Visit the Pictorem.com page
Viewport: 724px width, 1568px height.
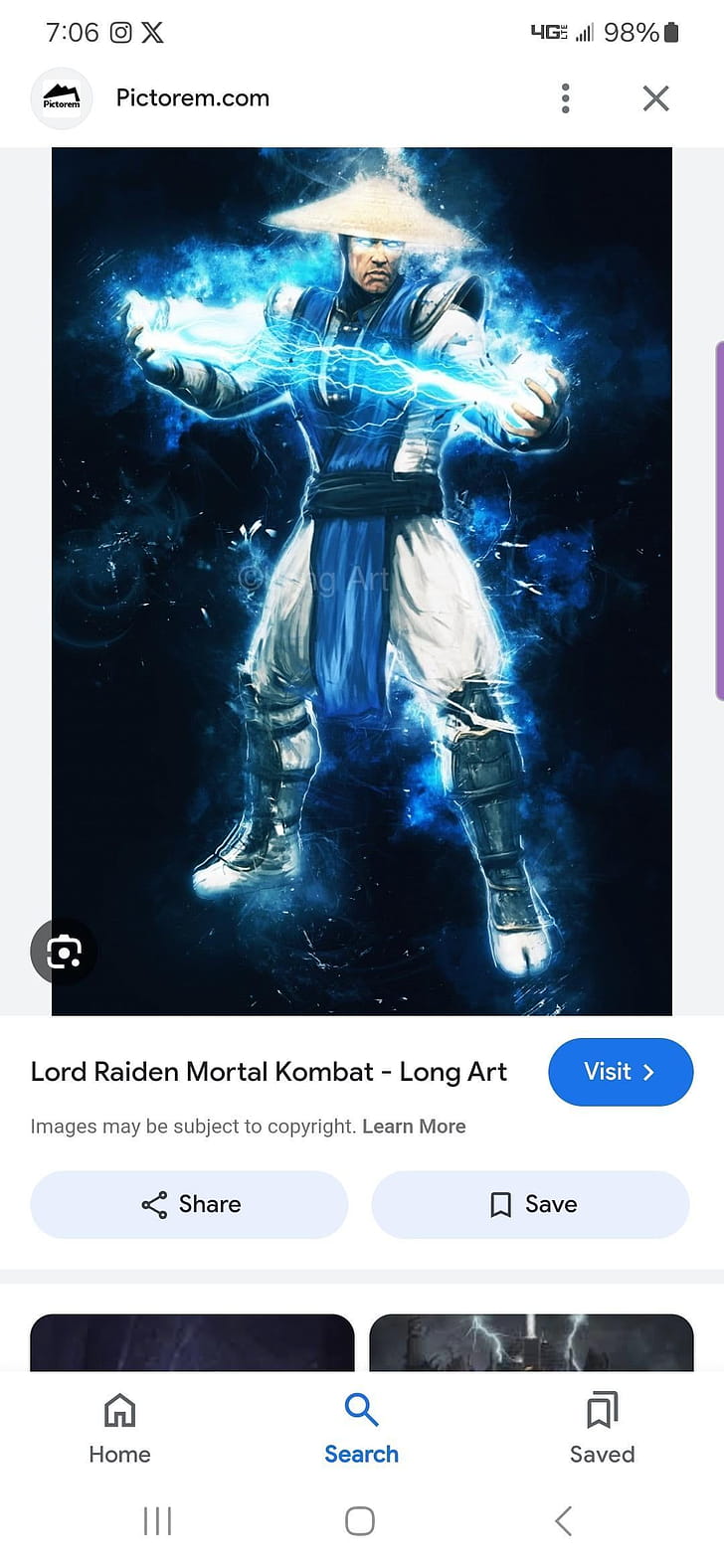620,1072
